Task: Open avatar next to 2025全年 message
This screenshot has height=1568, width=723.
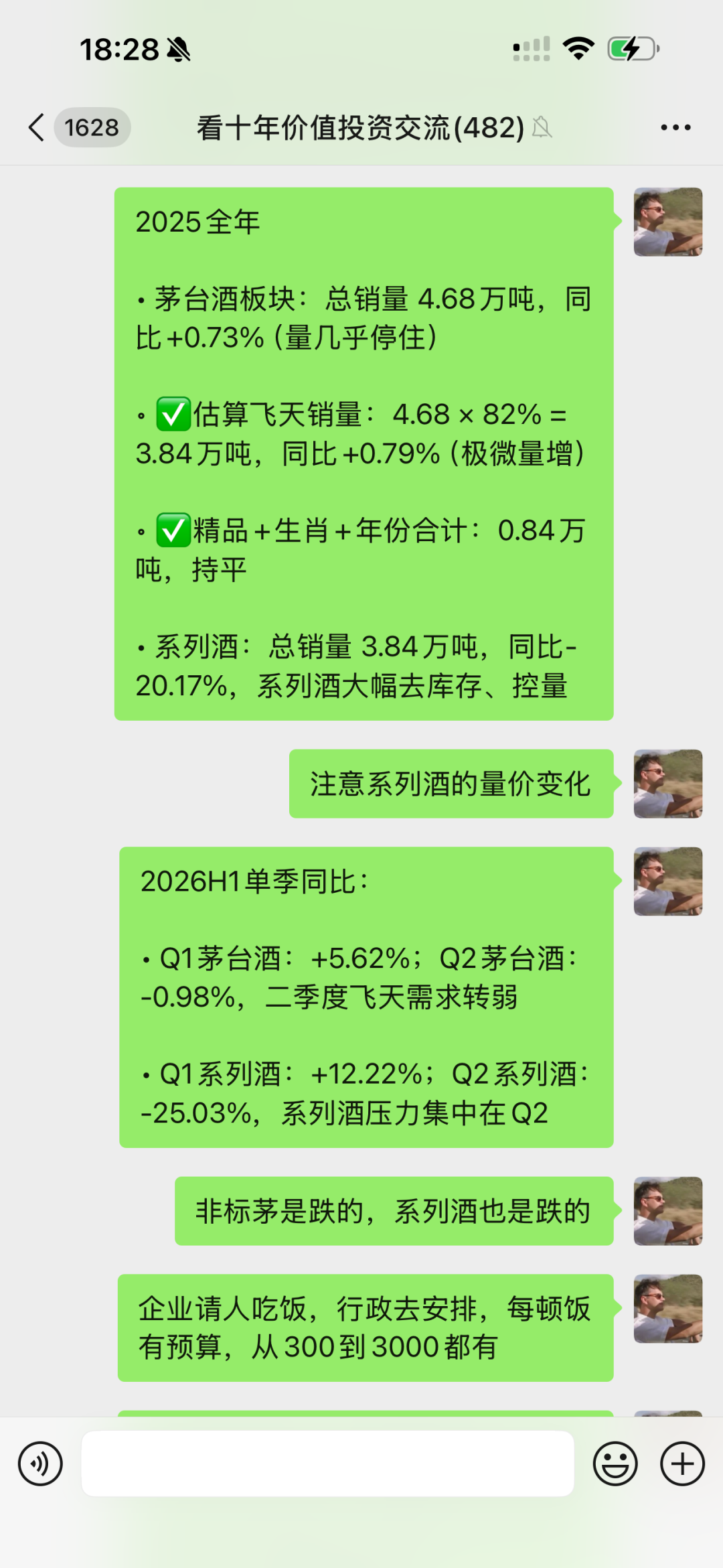Action: click(668, 222)
